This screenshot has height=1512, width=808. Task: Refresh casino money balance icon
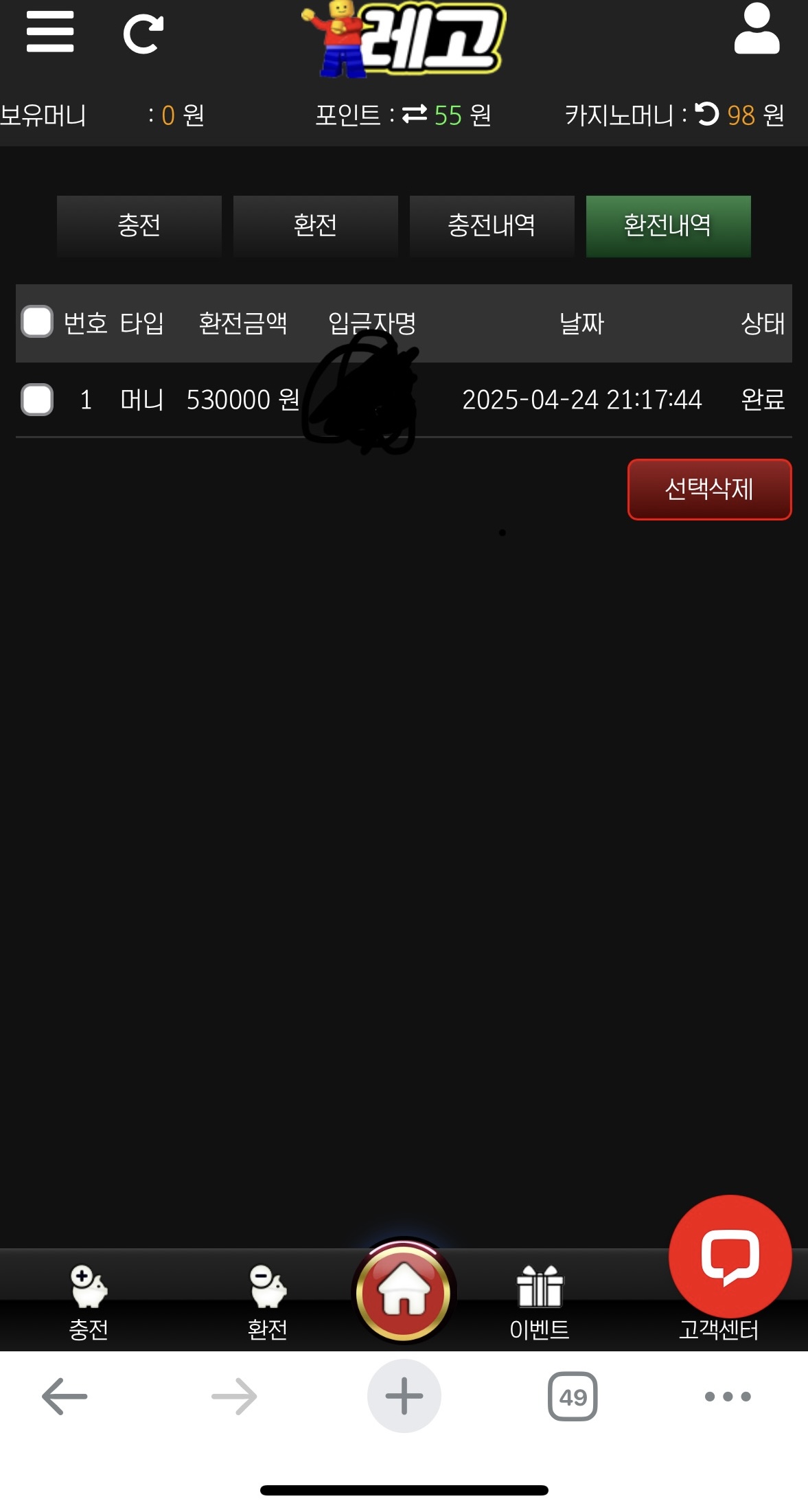(x=707, y=114)
